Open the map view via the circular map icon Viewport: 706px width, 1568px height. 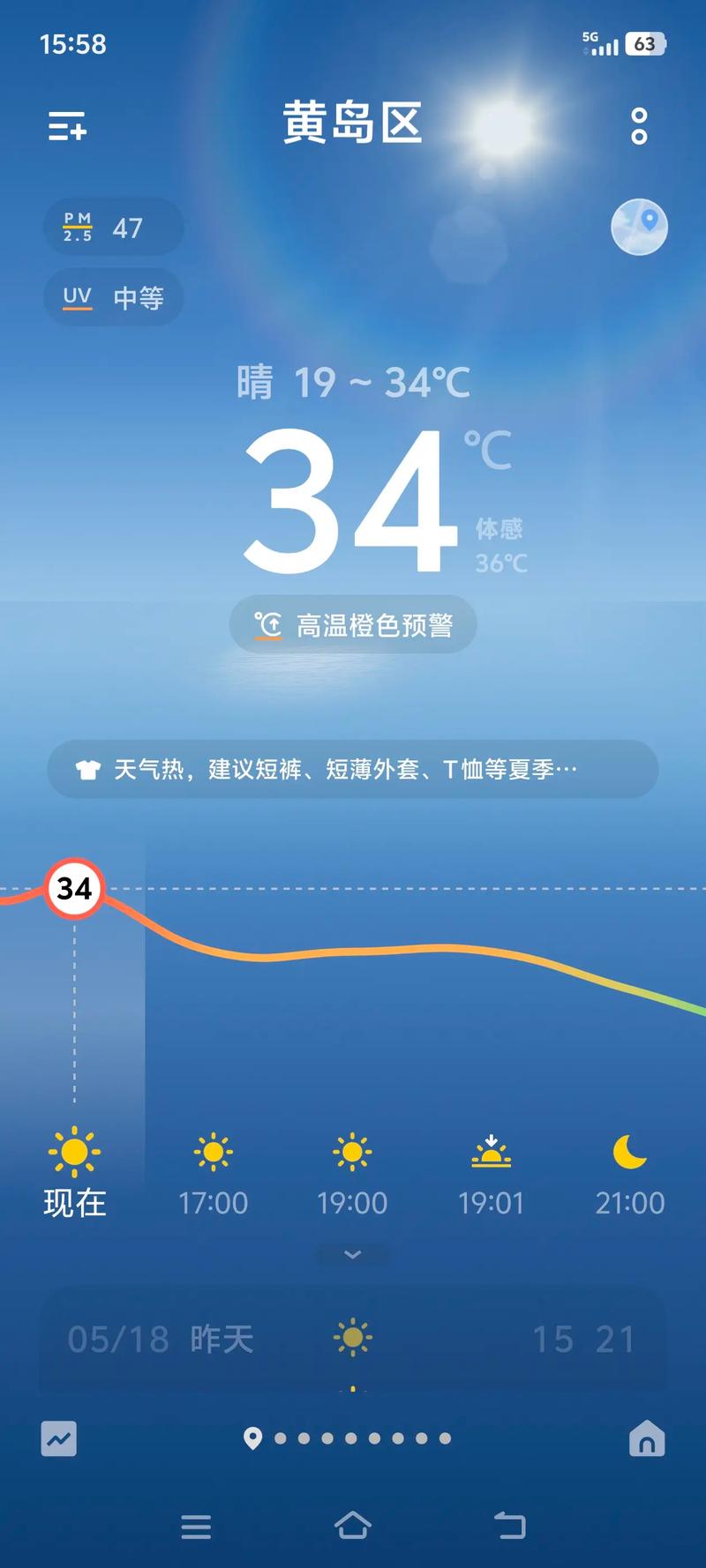pyautogui.click(x=638, y=227)
